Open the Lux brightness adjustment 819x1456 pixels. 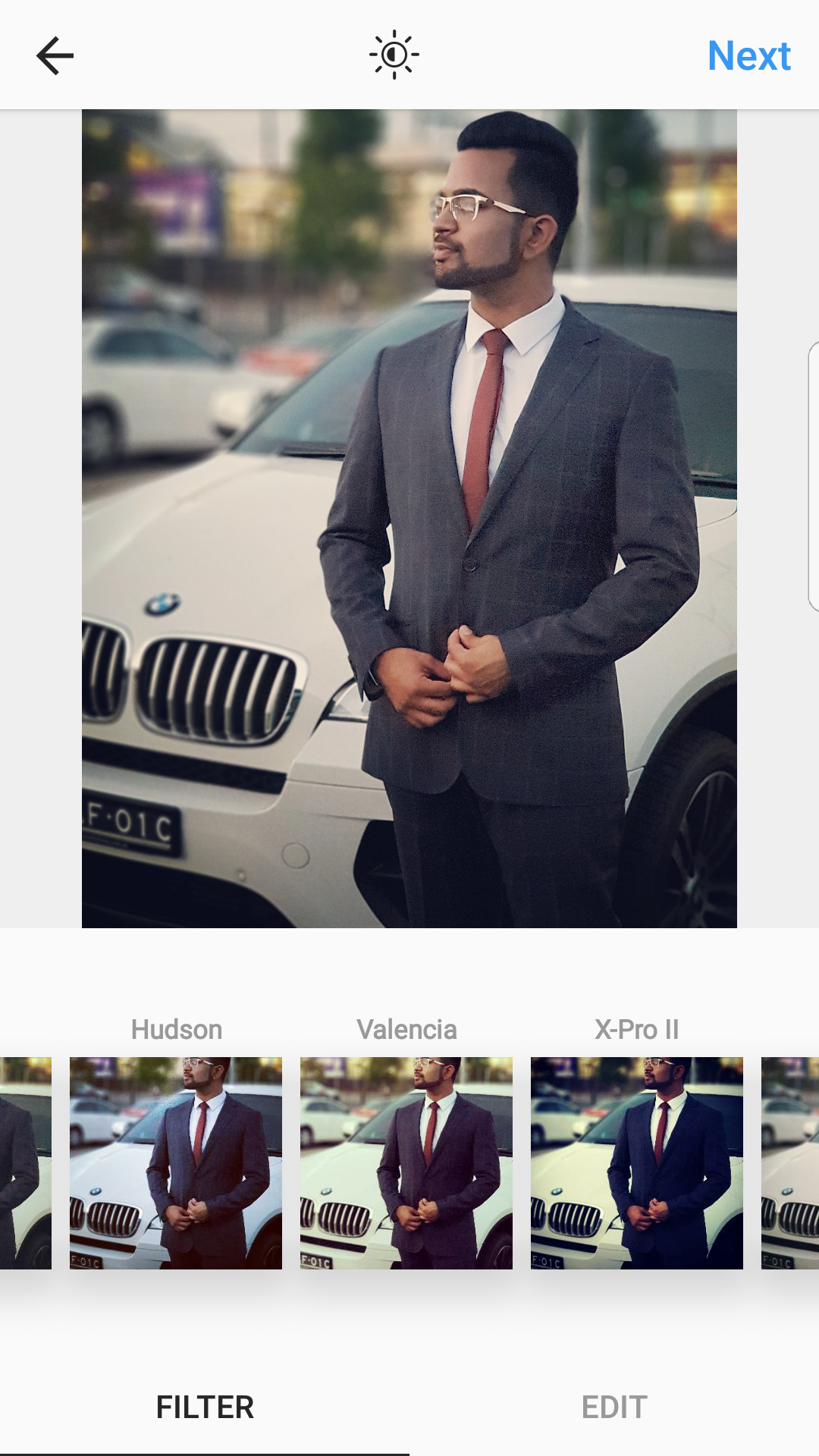pos(394,55)
